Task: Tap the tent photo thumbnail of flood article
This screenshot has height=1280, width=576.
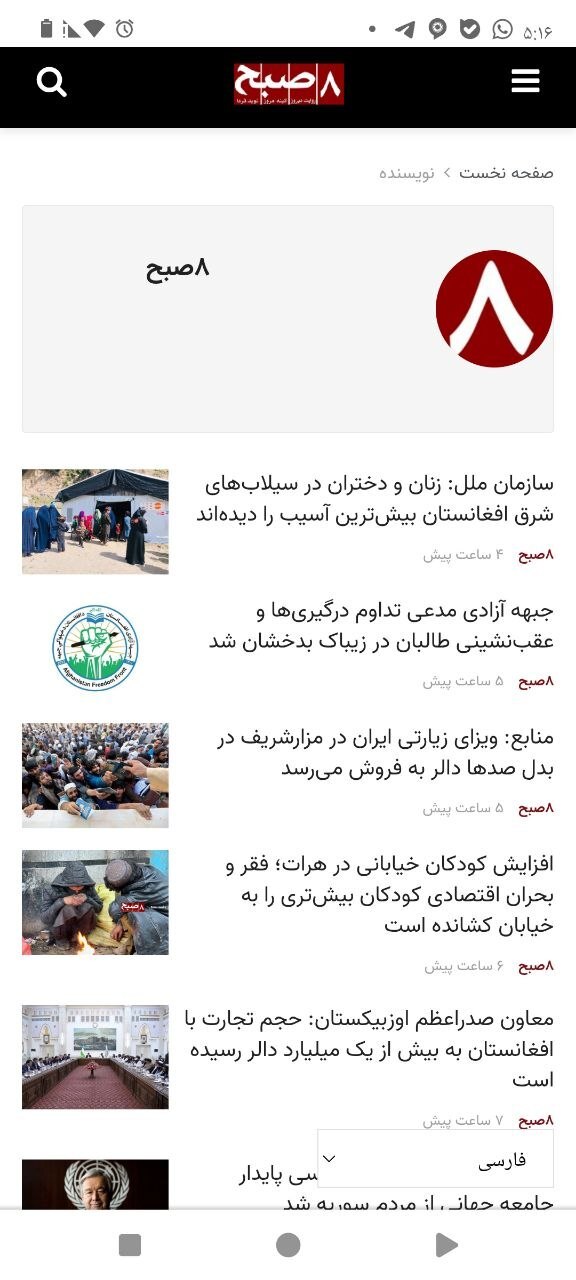Action: 95,521
